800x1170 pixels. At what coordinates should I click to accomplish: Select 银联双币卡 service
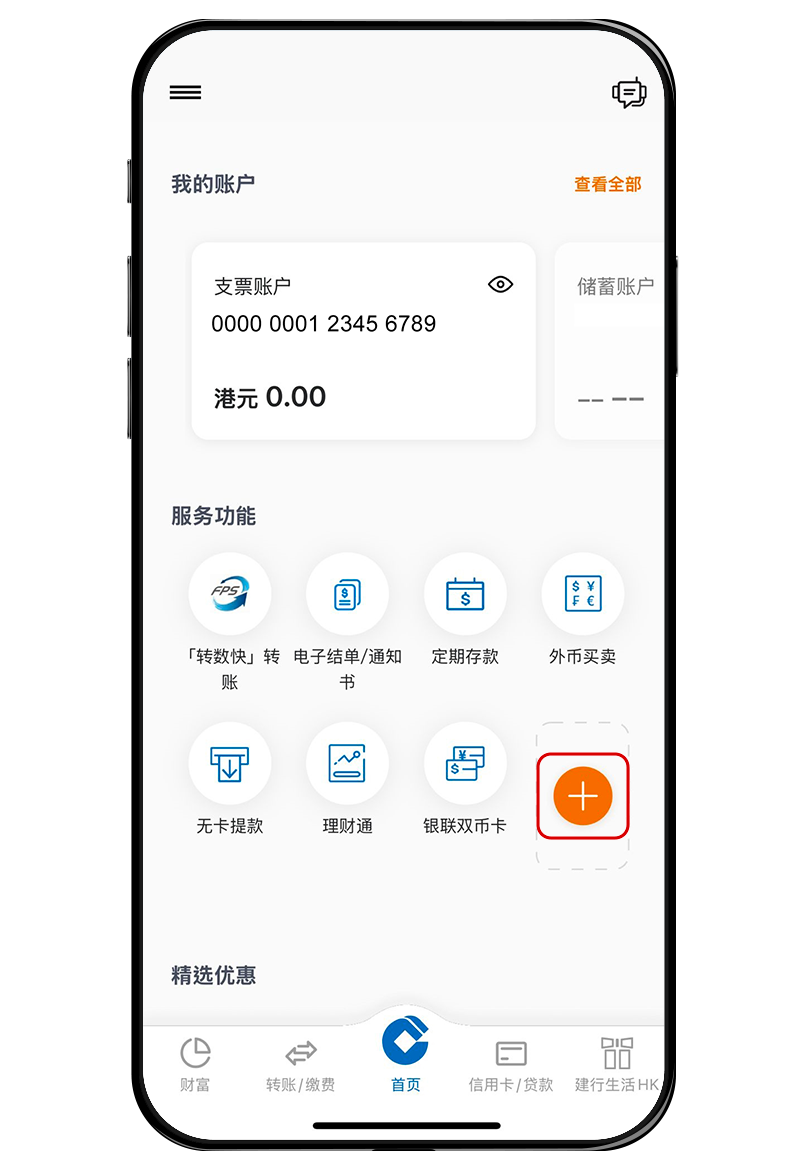465,764
